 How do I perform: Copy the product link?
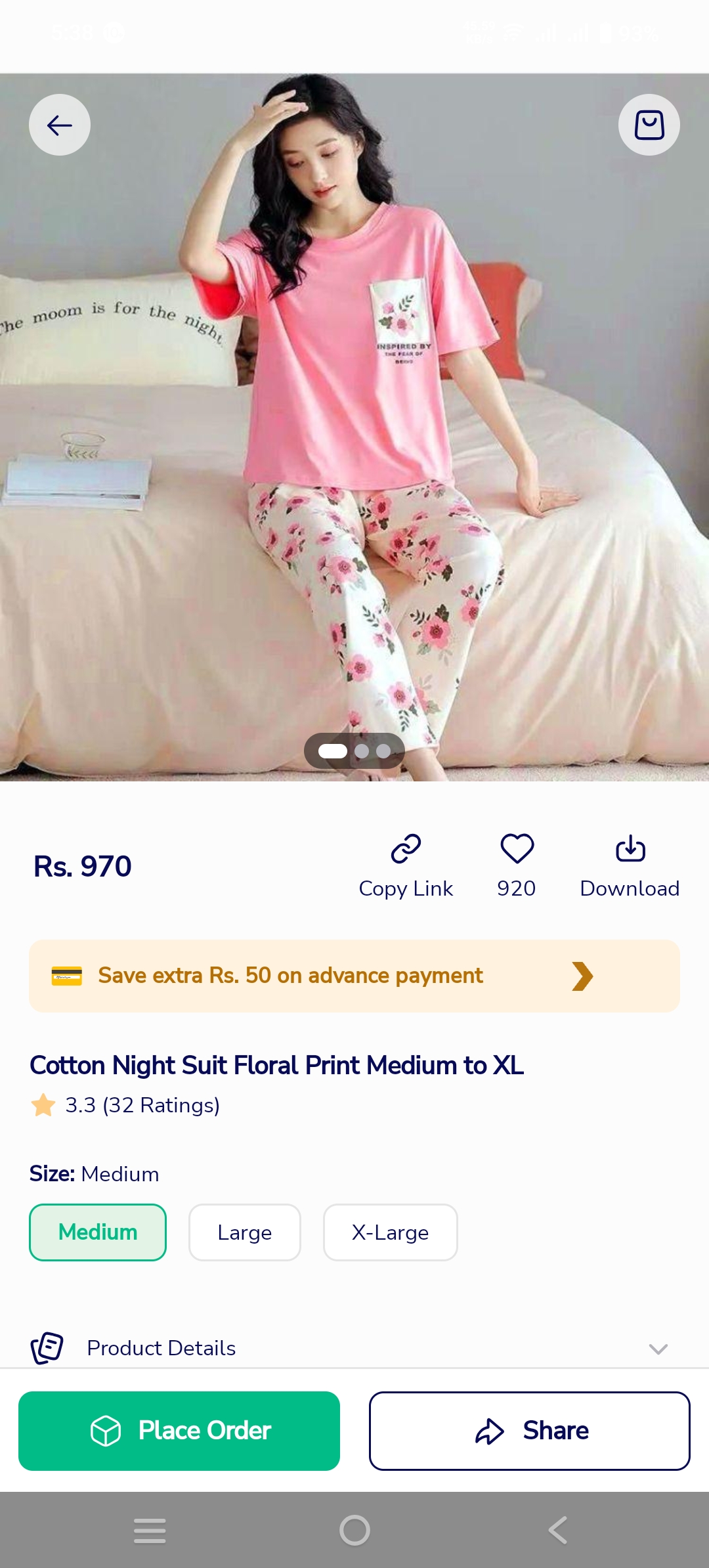pyautogui.click(x=406, y=866)
